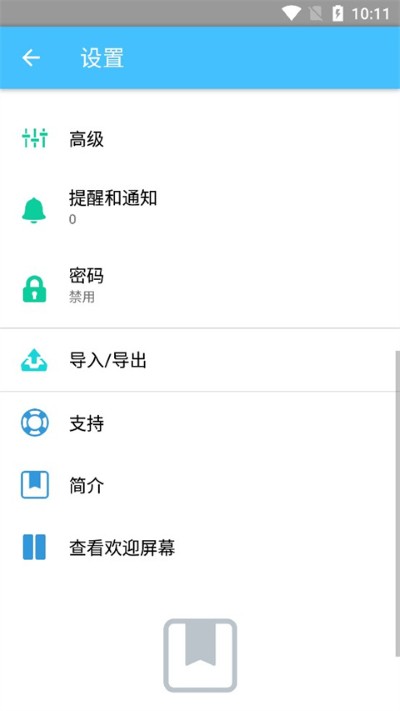This screenshot has width=400, height=711.
Task: Open the 支持 row
Action: point(200,423)
